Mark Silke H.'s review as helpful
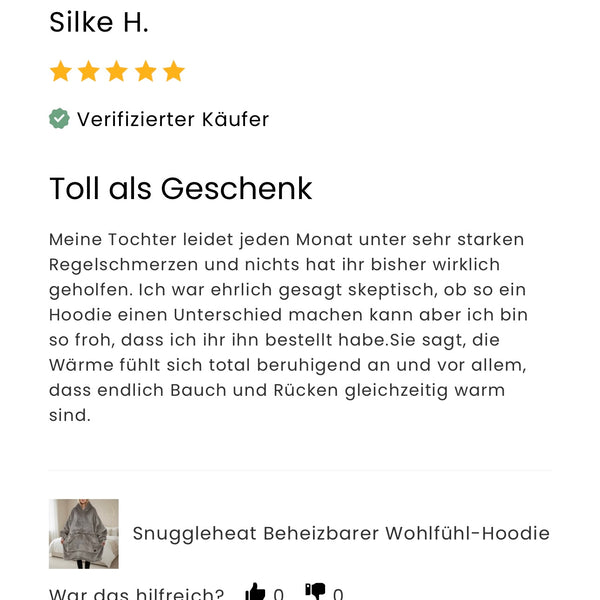 click(256, 593)
